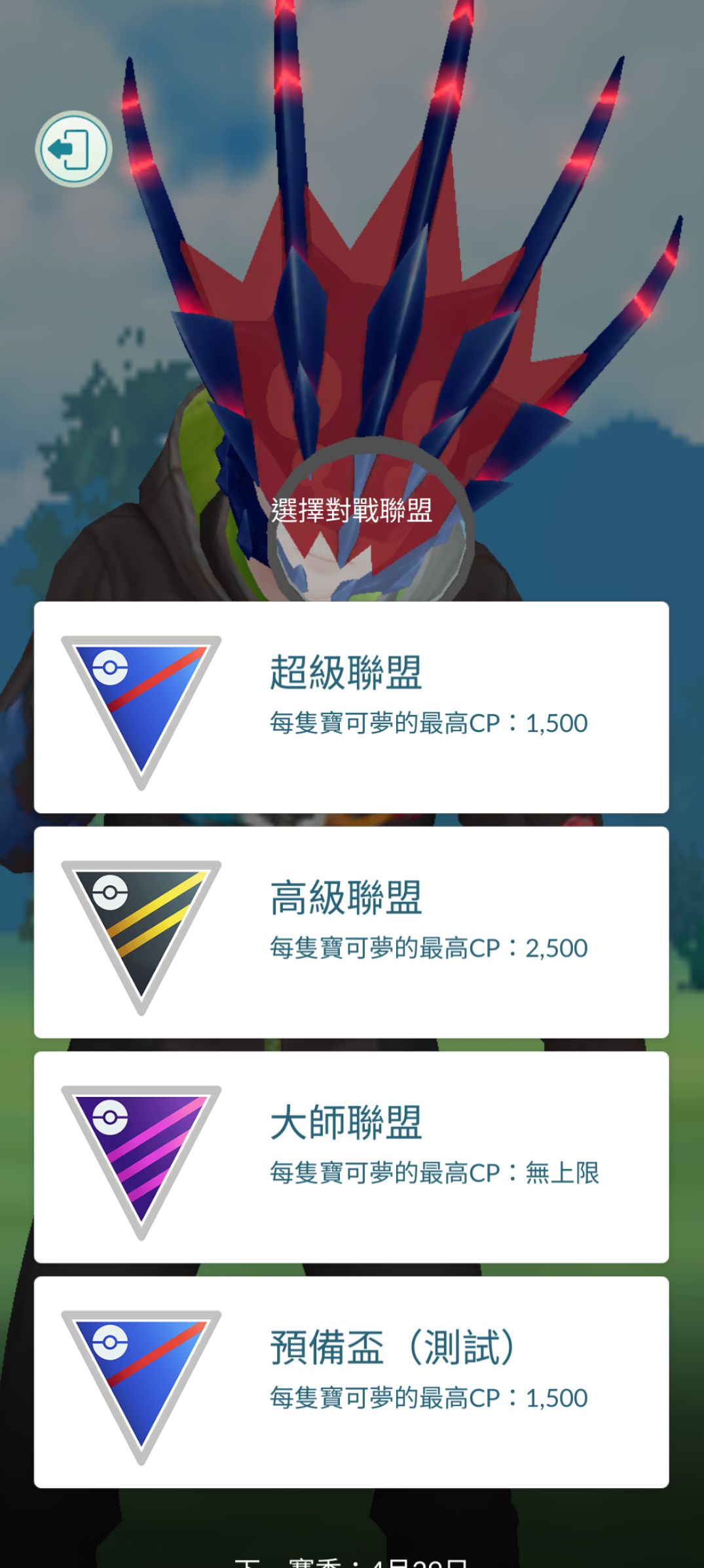Viewport: 704px width, 1568px height.
Task: Exit the battle league selection screen
Action: (73, 149)
